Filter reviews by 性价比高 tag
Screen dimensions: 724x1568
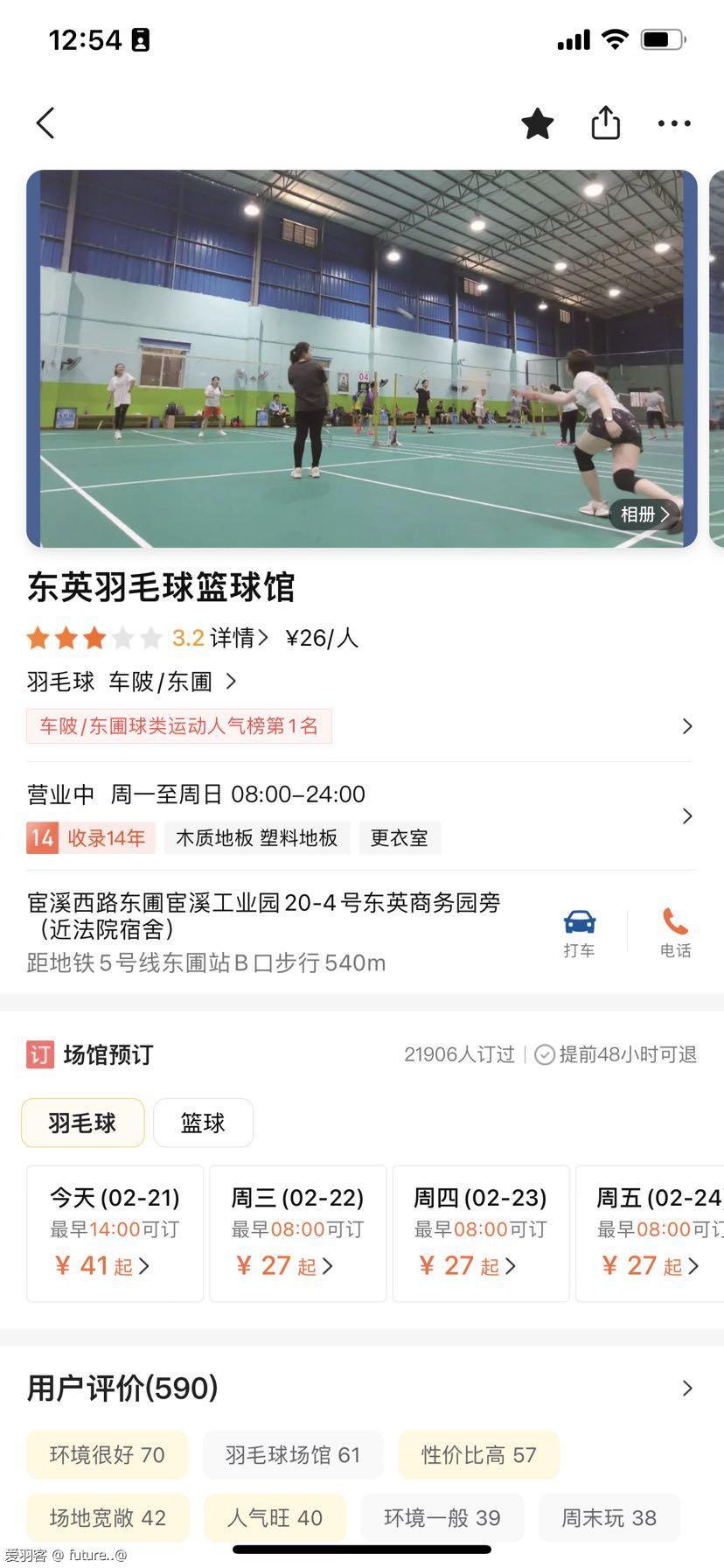(478, 1455)
